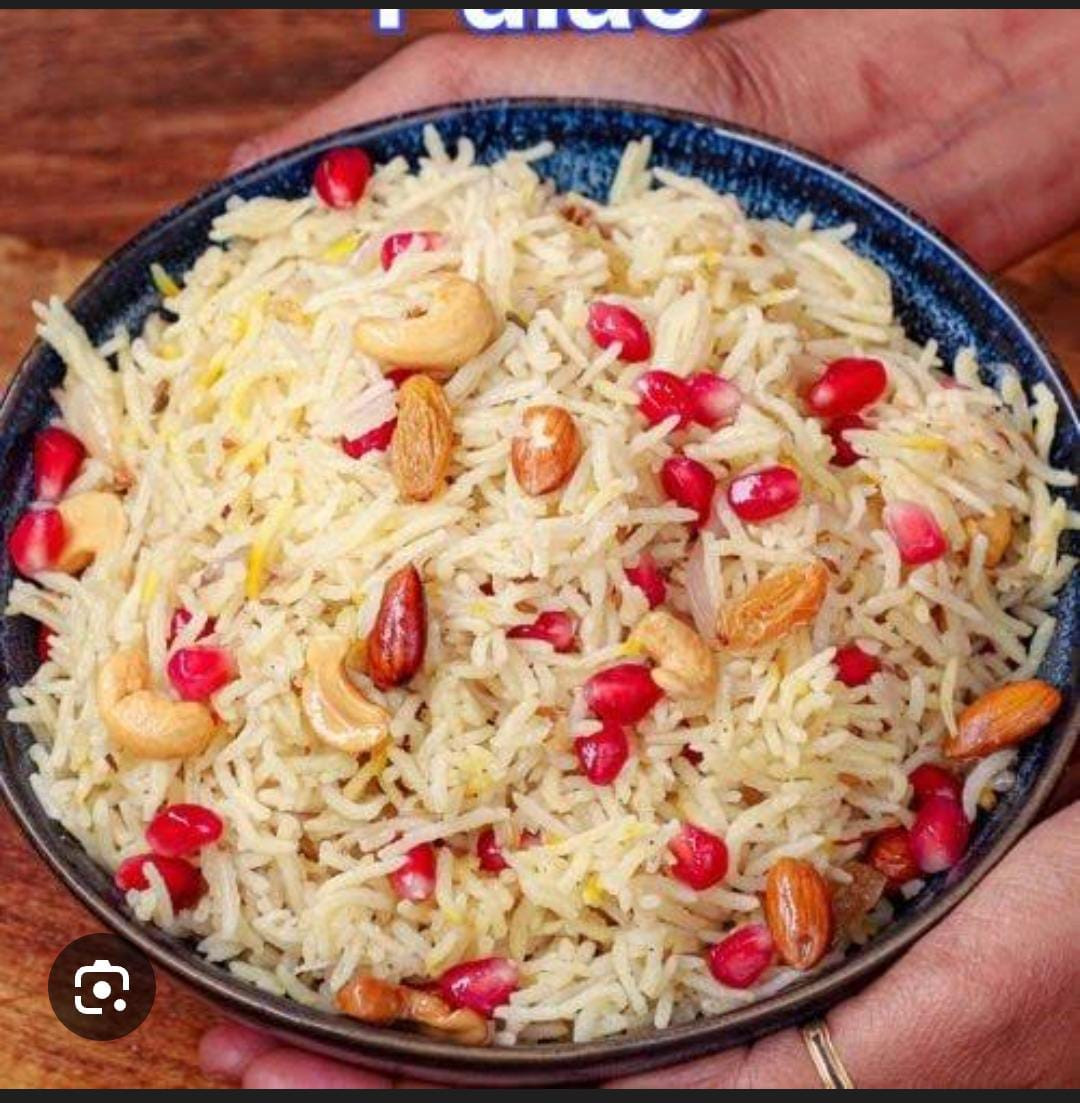The height and width of the screenshot is (1103, 1080).
Task: Search this image with Google Lens
Action: click(102, 986)
